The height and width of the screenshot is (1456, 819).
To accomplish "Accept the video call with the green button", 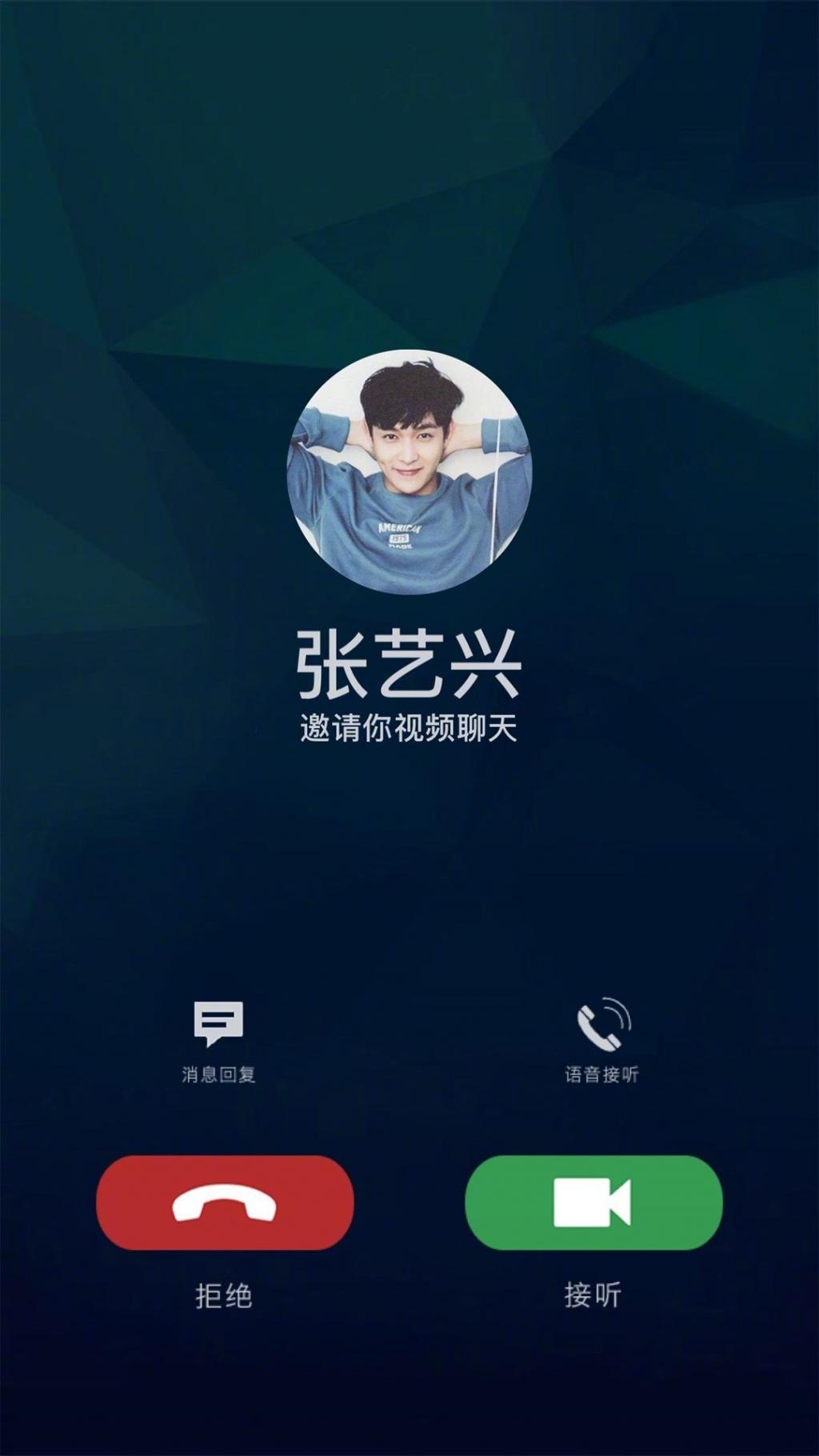I will pos(593,1202).
